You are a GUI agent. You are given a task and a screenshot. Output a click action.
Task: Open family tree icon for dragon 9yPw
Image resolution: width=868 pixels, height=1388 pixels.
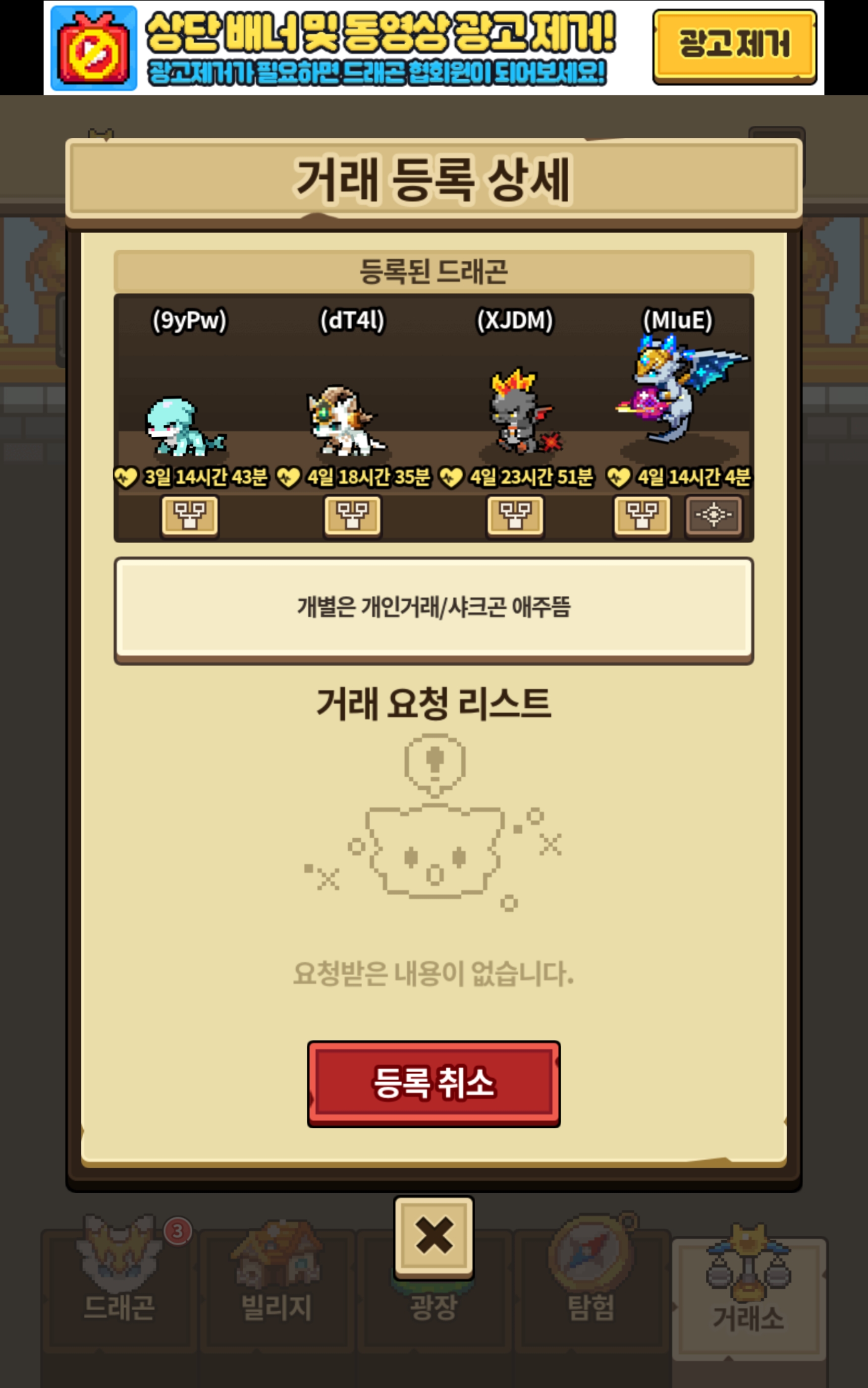[189, 515]
